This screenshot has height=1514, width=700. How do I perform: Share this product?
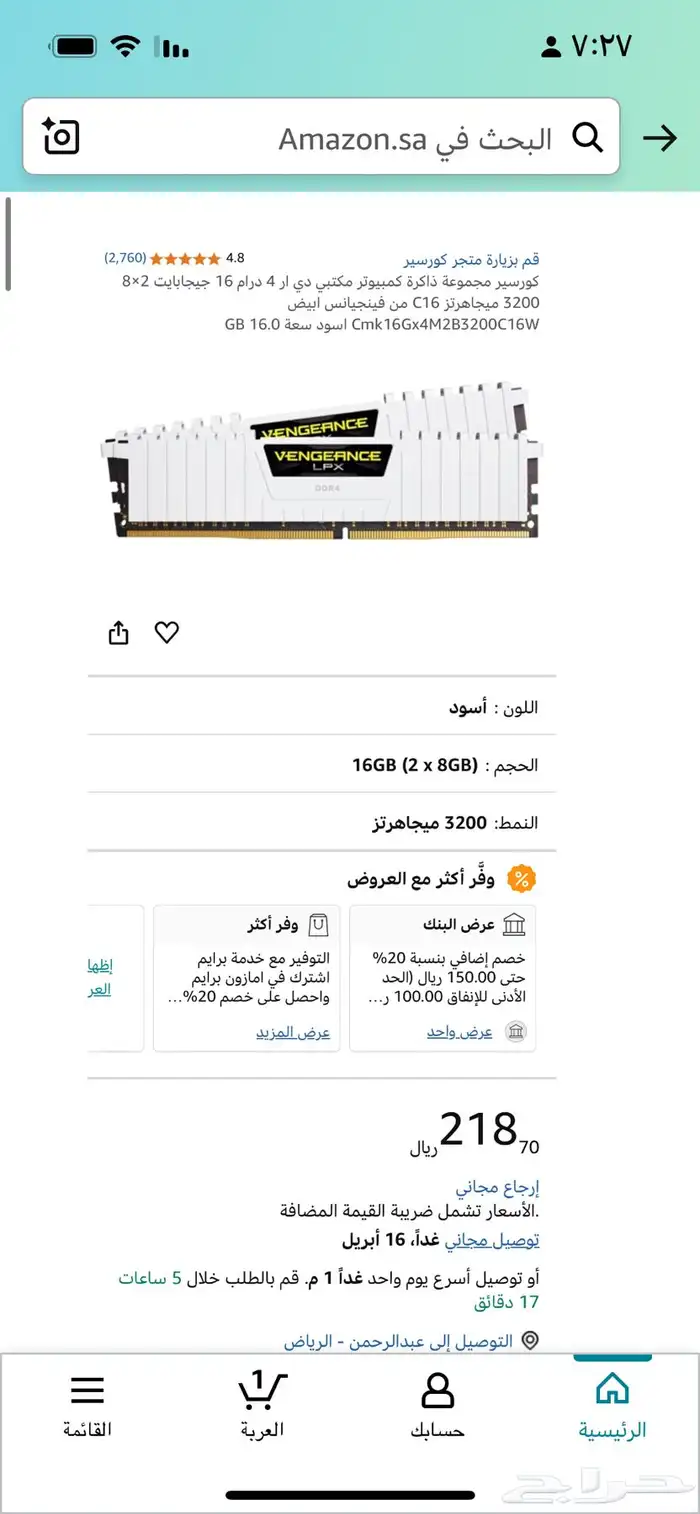119,633
